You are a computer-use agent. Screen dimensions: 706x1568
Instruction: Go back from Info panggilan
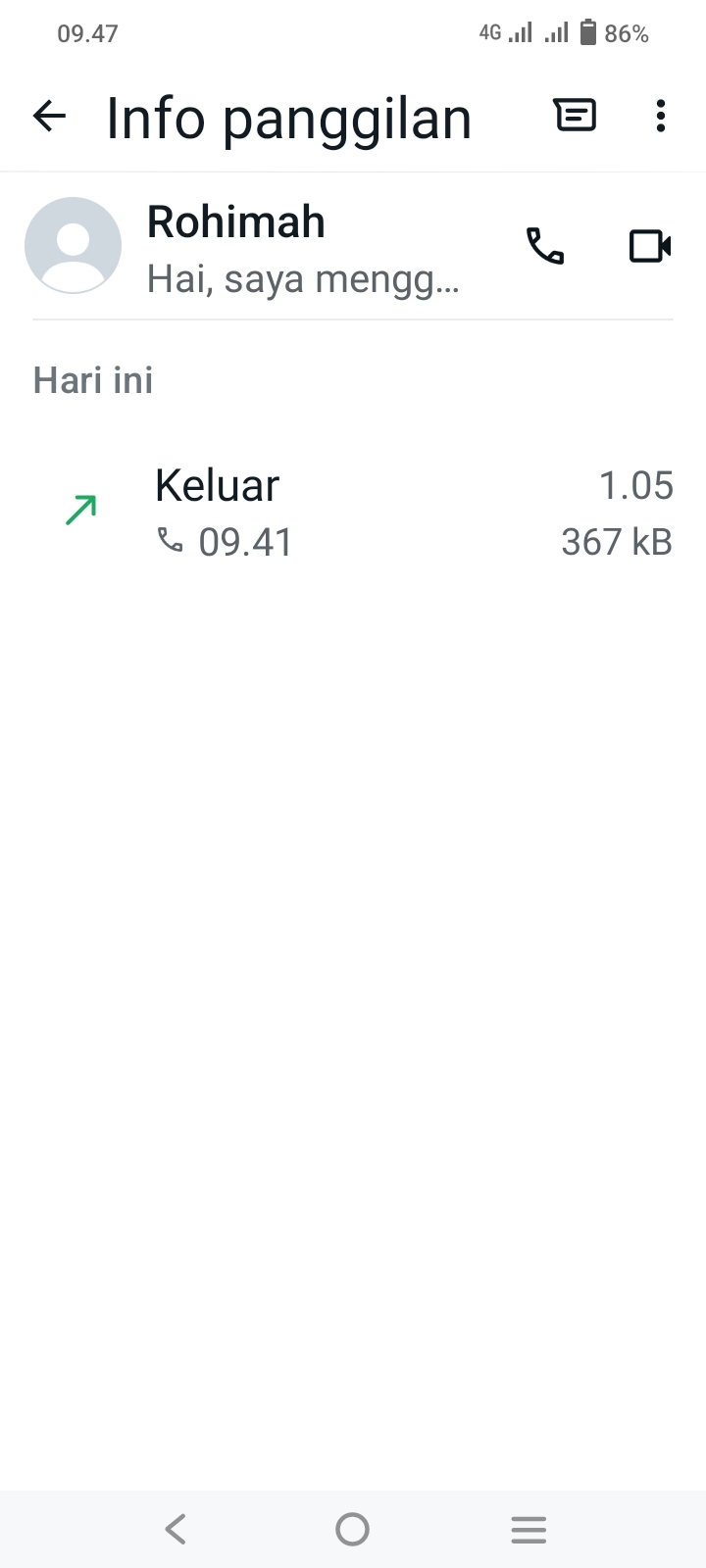click(x=49, y=117)
